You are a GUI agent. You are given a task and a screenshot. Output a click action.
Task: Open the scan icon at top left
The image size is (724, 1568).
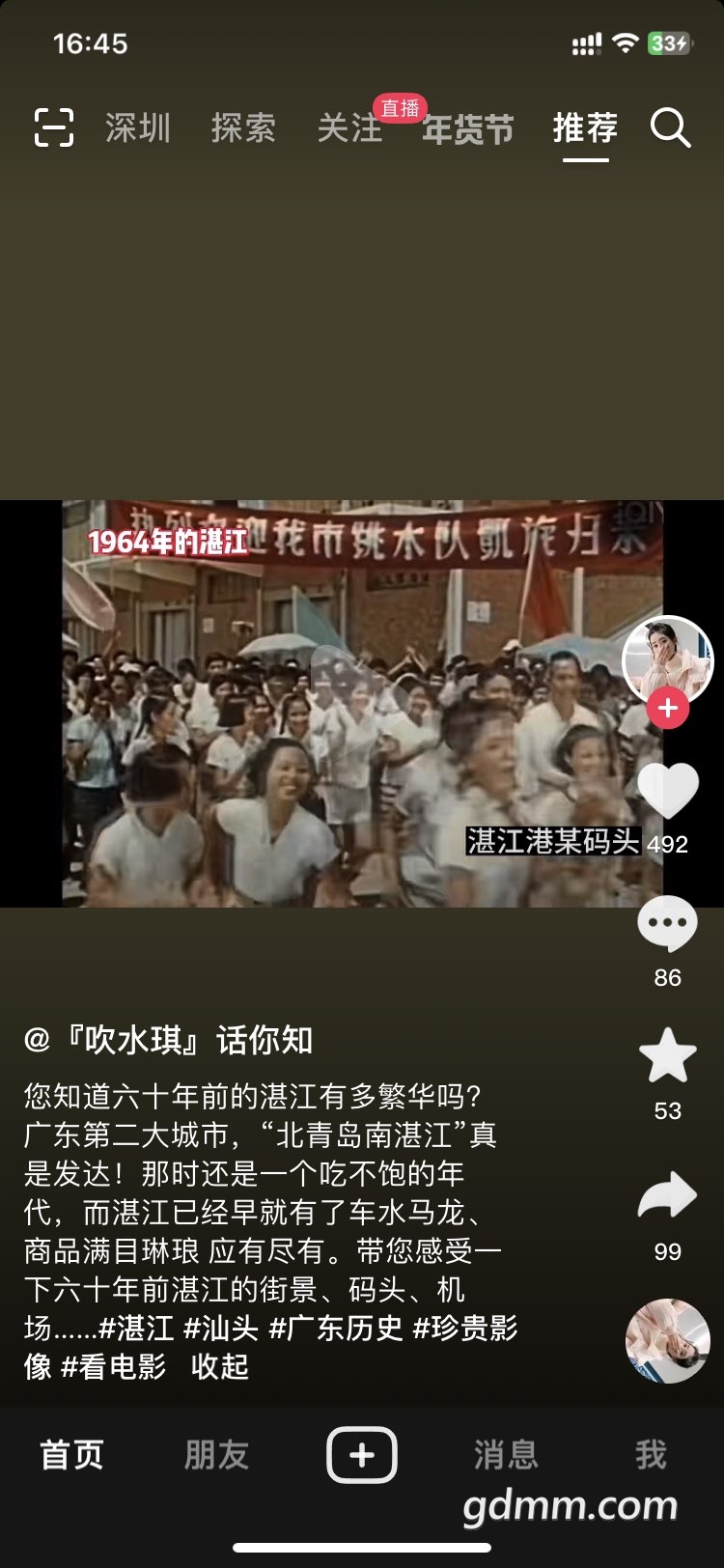pyautogui.click(x=54, y=127)
